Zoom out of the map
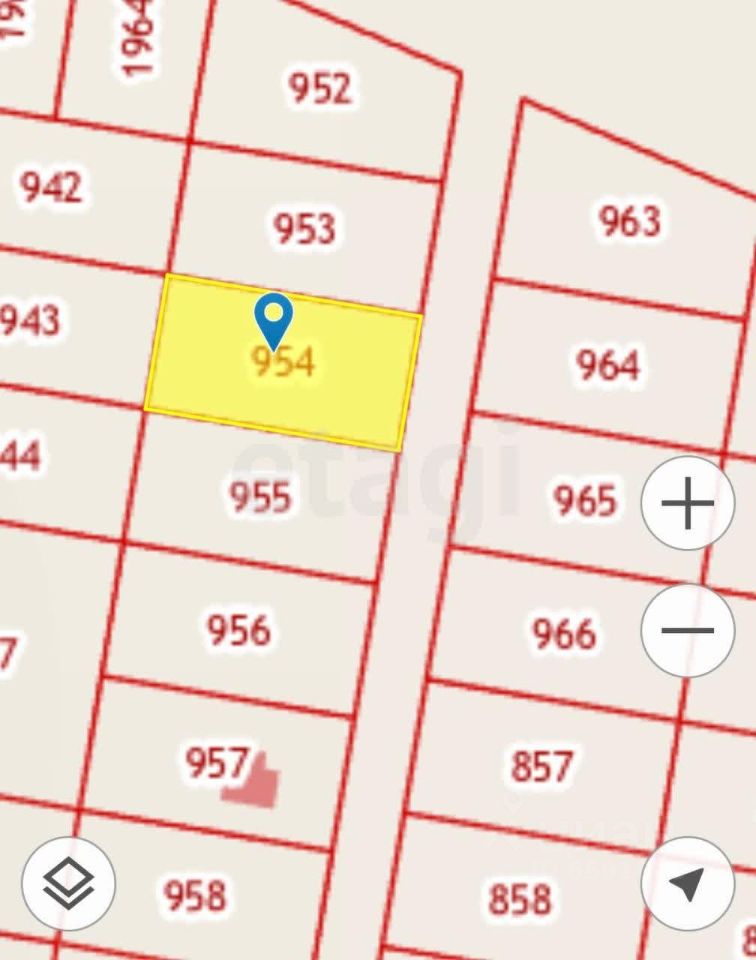 click(x=688, y=631)
